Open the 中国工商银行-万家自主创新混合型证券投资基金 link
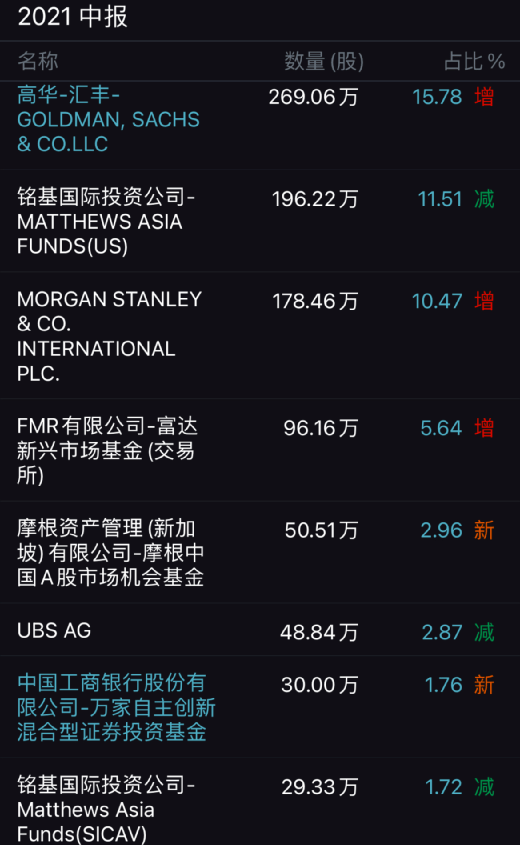 click(x=116, y=708)
